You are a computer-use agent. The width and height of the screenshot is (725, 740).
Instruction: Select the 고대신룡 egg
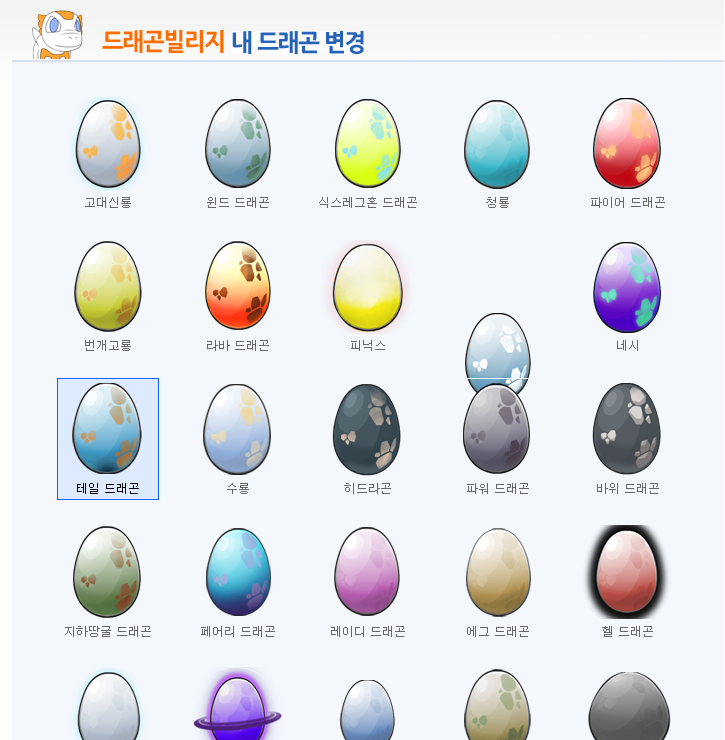tap(108, 145)
